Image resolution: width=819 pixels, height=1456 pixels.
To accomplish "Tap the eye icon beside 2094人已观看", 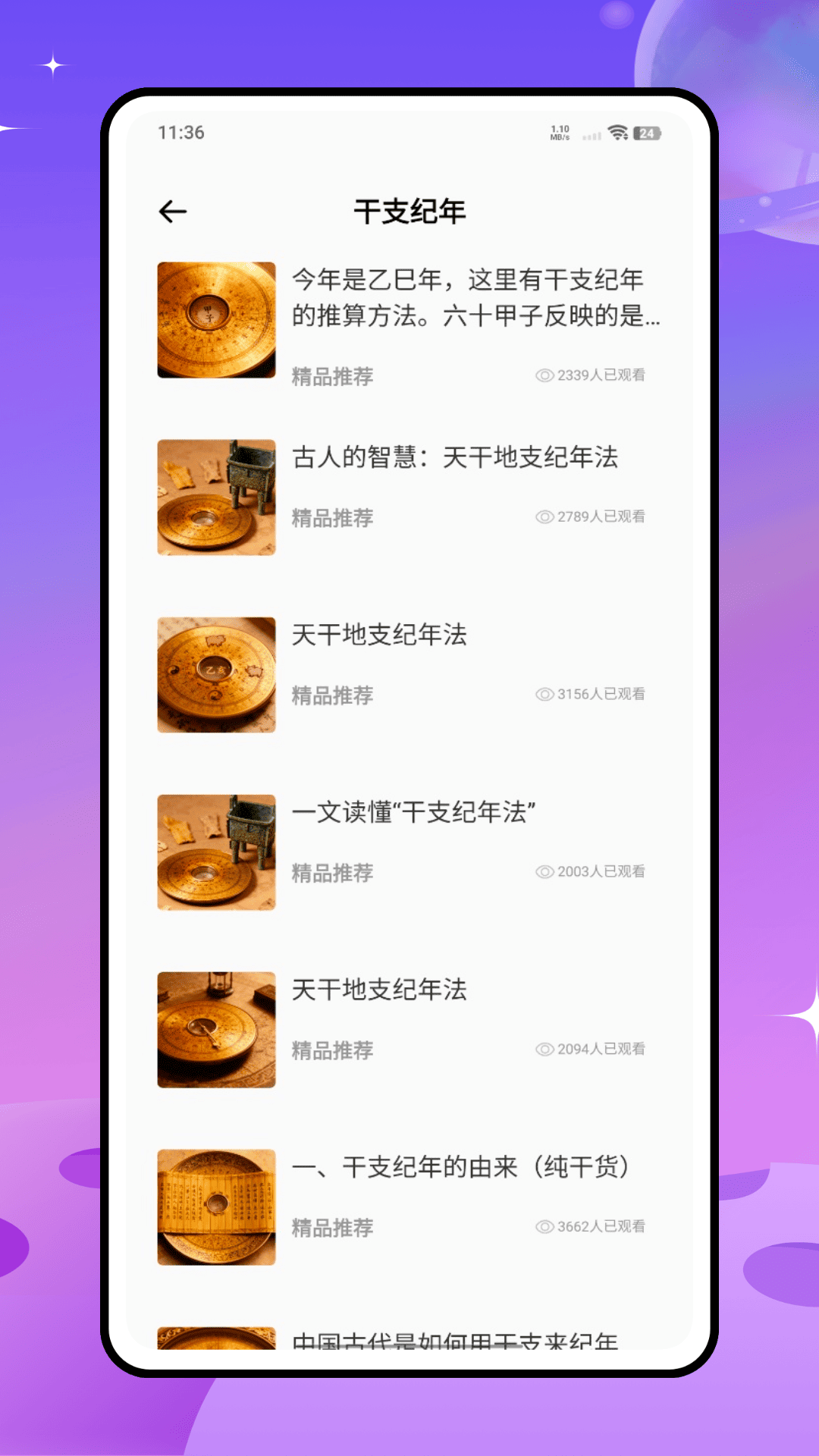I will [x=543, y=1050].
